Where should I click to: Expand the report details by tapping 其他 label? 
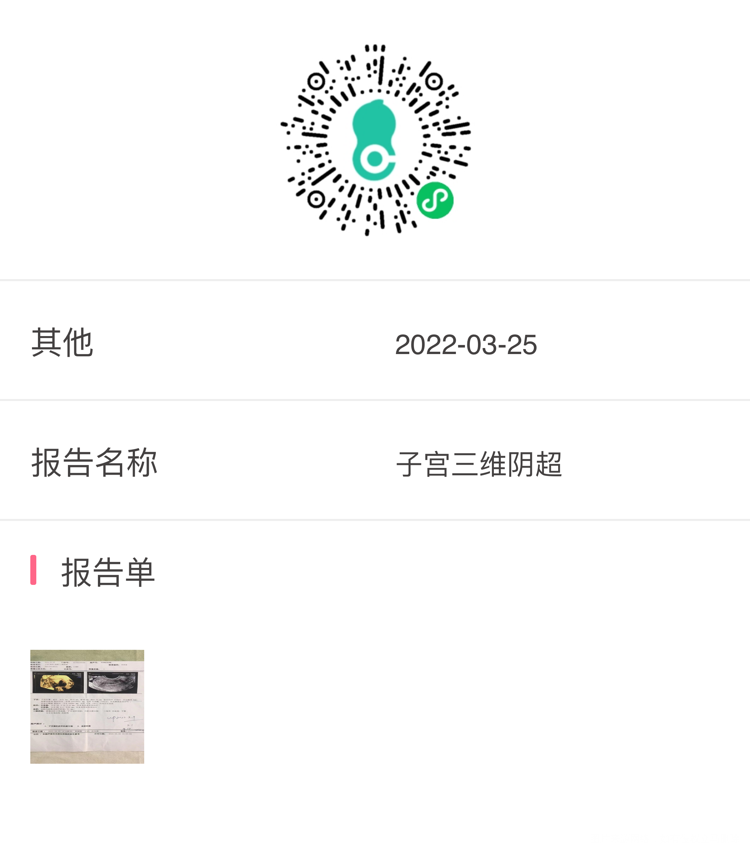click(x=62, y=343)
